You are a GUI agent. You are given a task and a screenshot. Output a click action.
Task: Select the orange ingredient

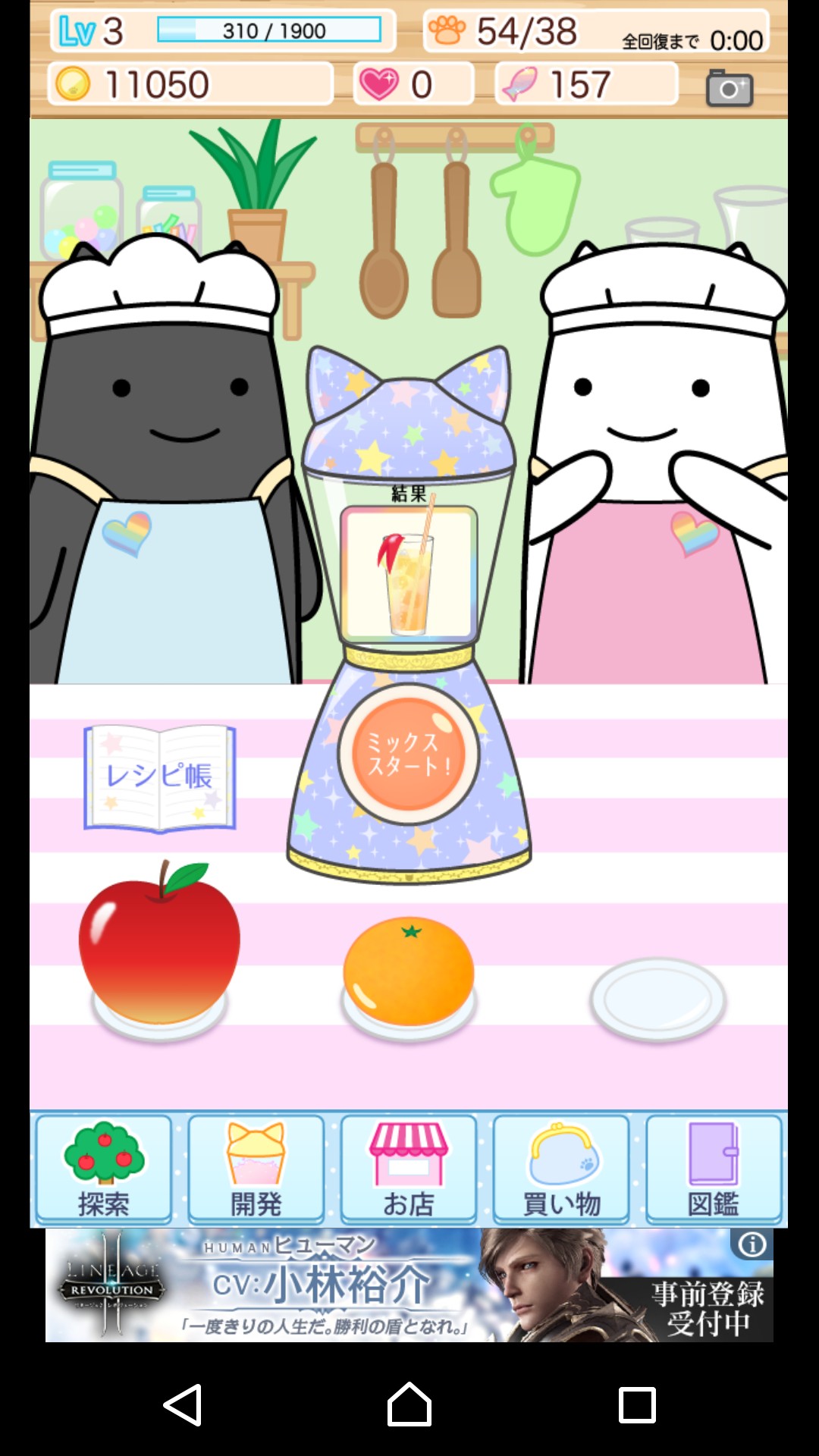[409, 972]
